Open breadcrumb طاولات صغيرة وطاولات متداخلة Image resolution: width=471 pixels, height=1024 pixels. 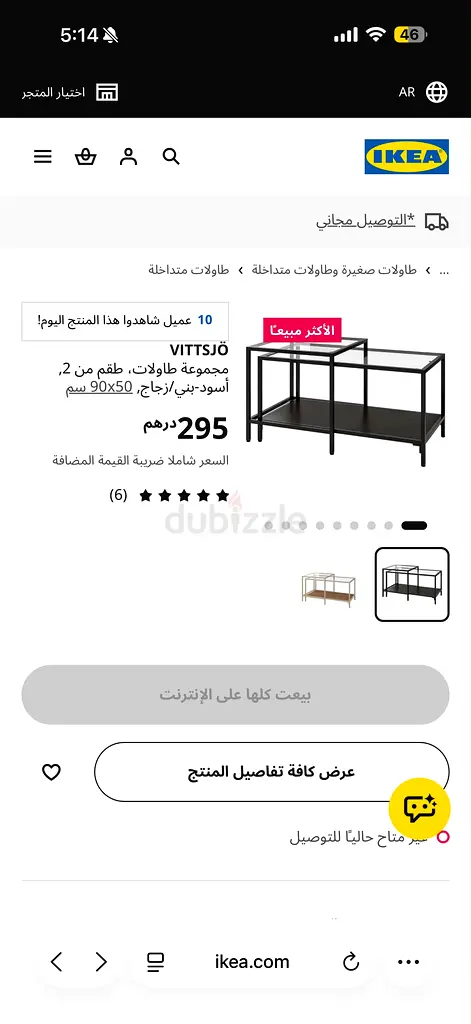(x=334, y=270)
